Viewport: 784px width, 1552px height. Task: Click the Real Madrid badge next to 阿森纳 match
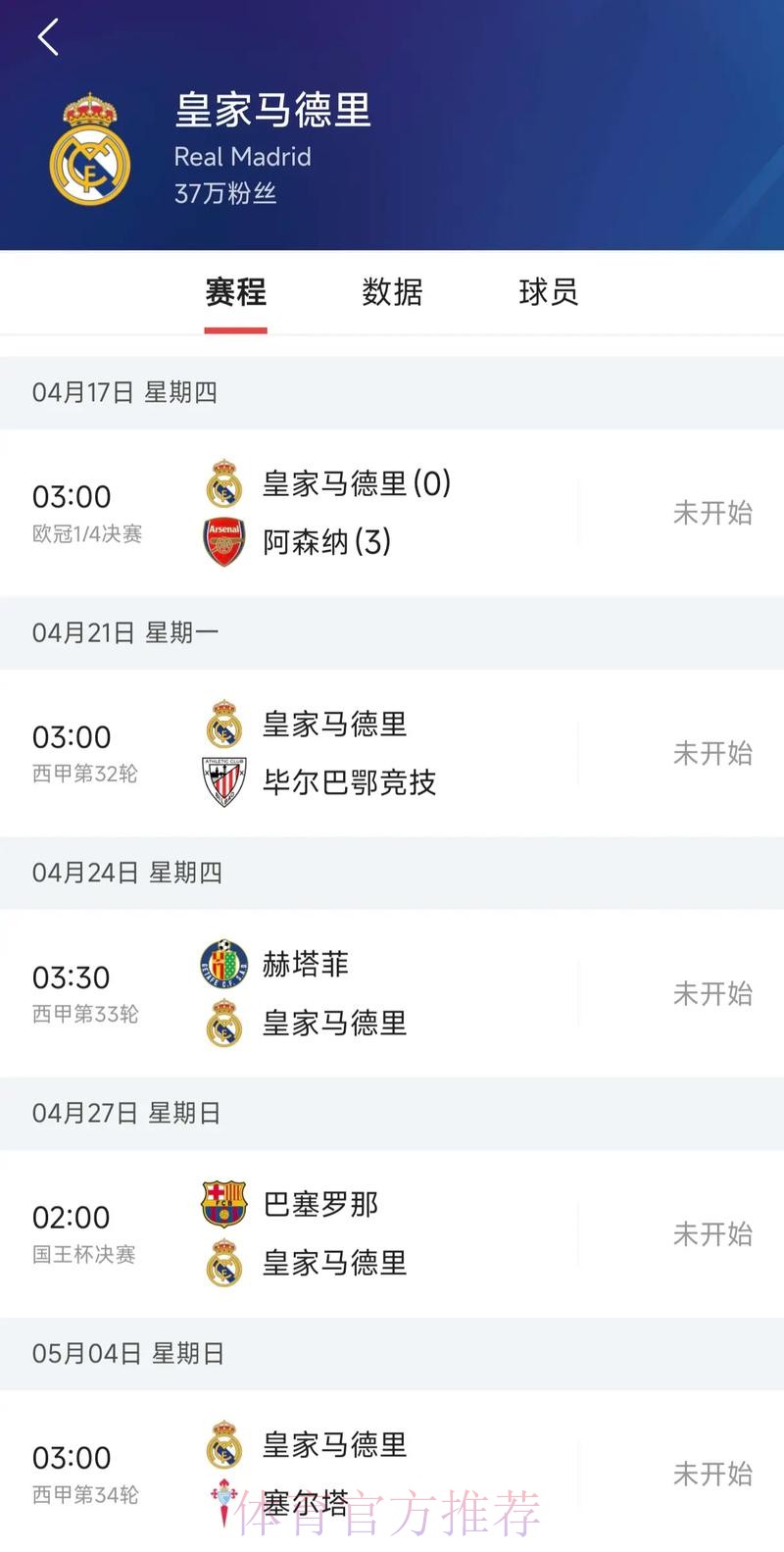click(x=223, y=484)
